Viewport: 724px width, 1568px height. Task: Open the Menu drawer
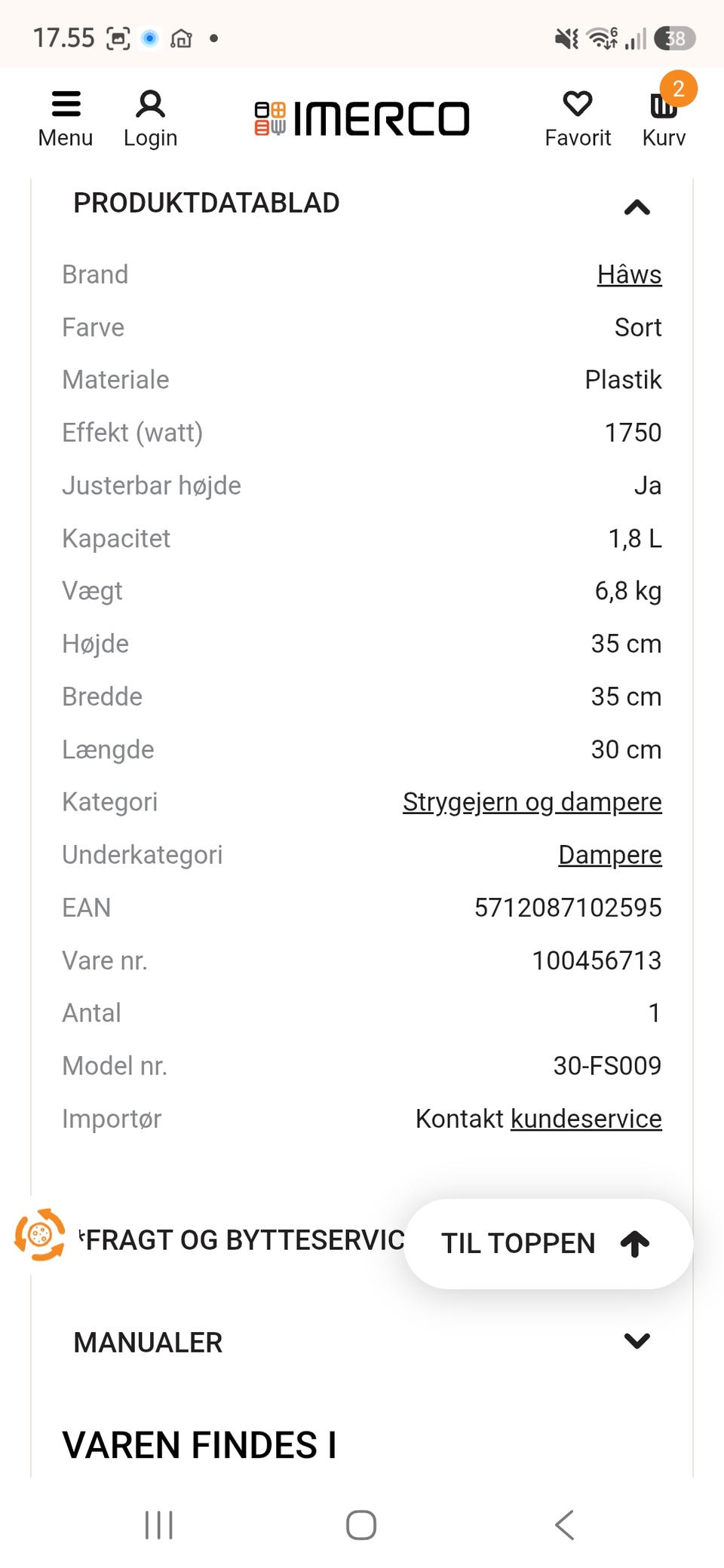[x=66, y=119]
